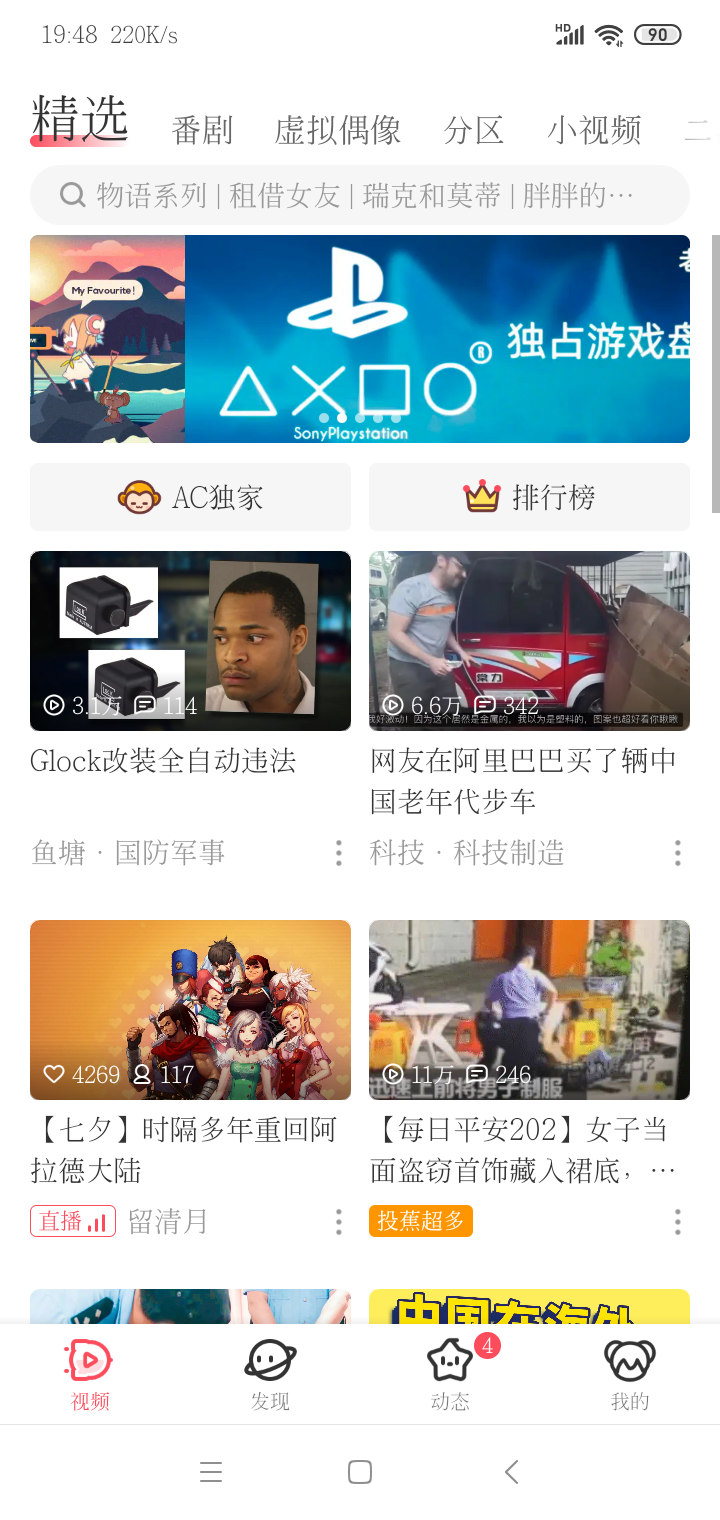Go to the 分区 tab
The height and width of the screenshot is (1520, 720).
tap(474, 130)
